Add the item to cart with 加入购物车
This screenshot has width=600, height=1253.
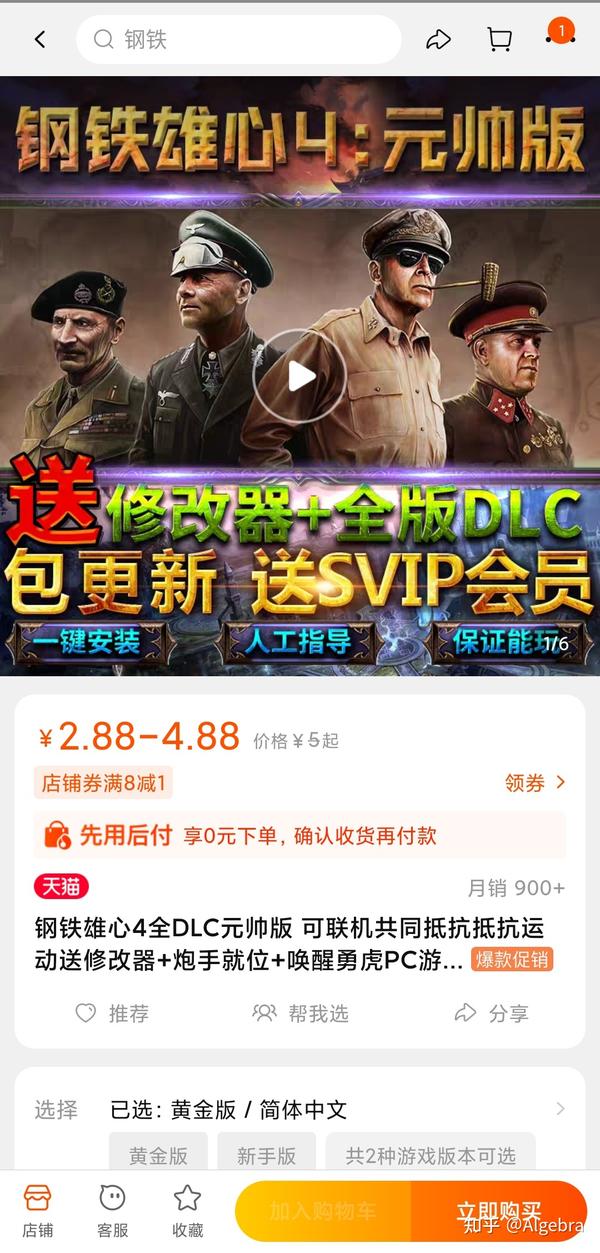click(323, 1211)
